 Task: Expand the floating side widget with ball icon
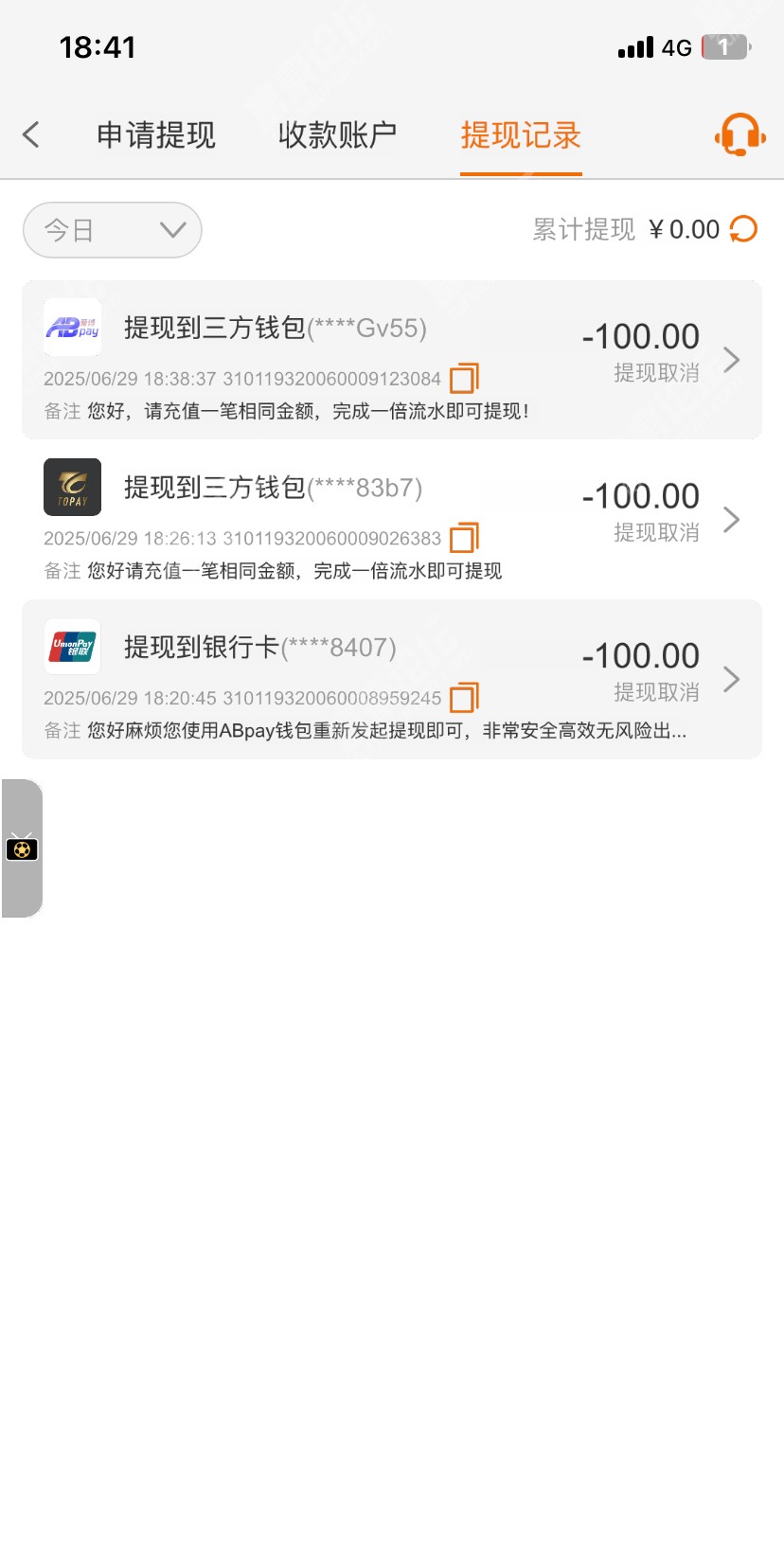tap(22, 848)
